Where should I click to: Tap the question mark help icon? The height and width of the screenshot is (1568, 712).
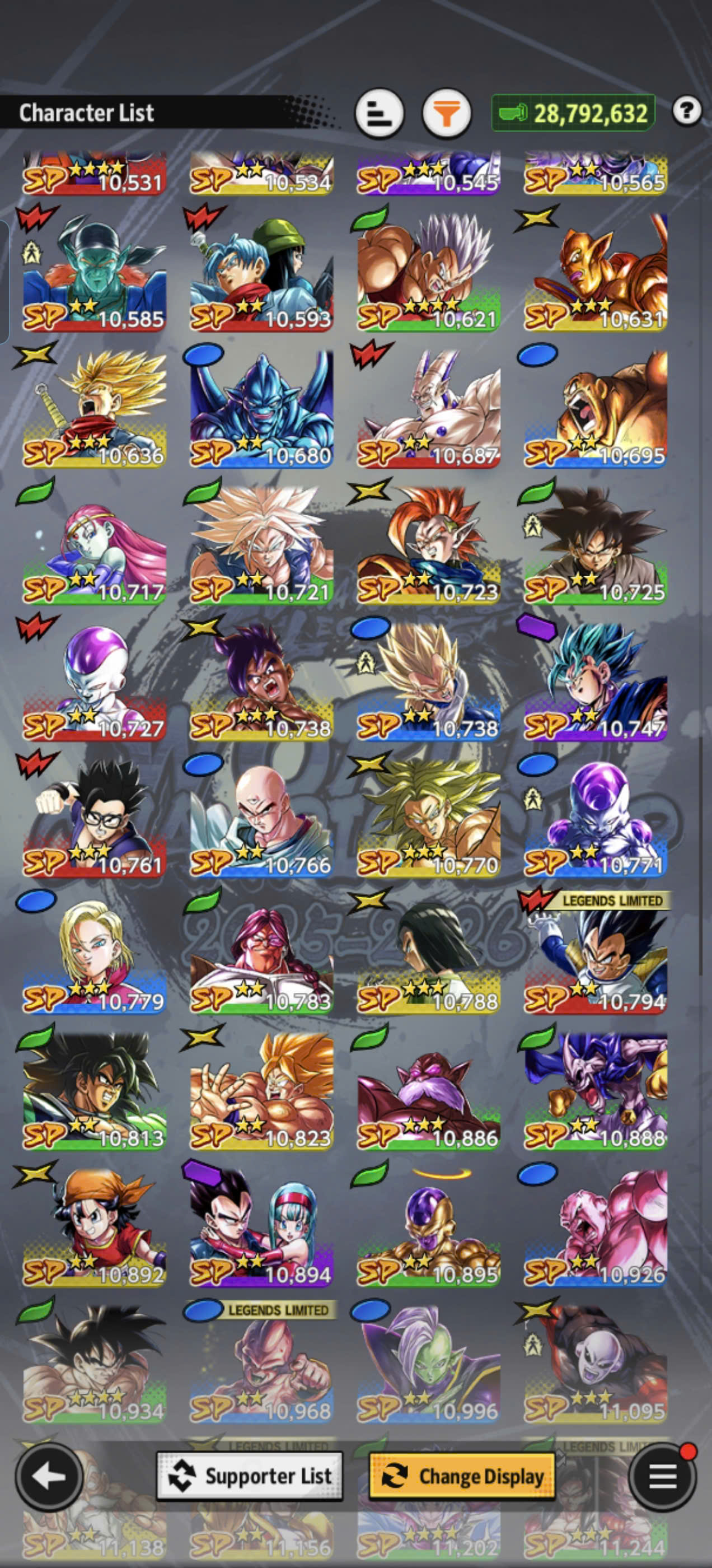pos(687,111)
